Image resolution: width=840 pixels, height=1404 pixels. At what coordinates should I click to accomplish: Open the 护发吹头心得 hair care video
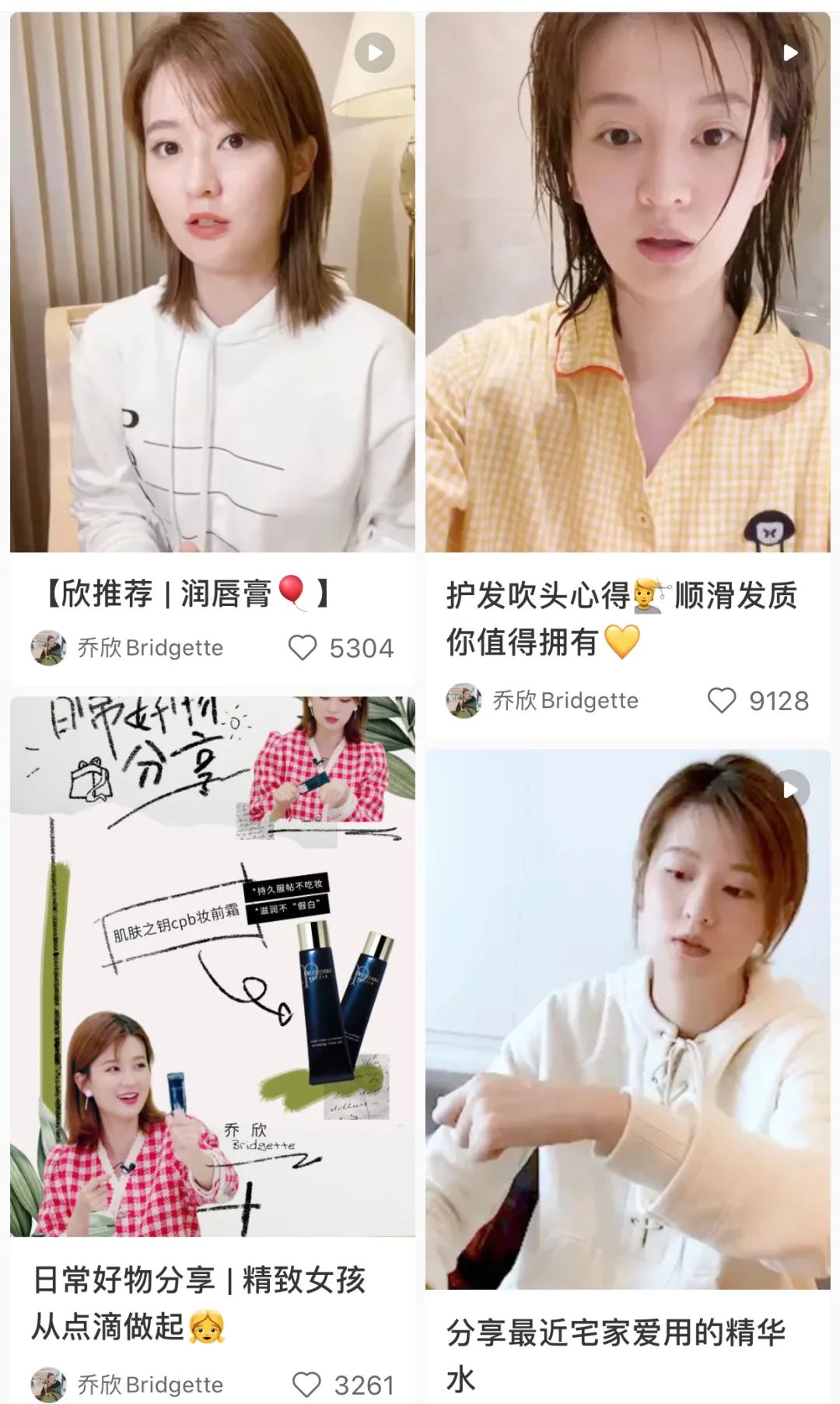coord(627,282)
